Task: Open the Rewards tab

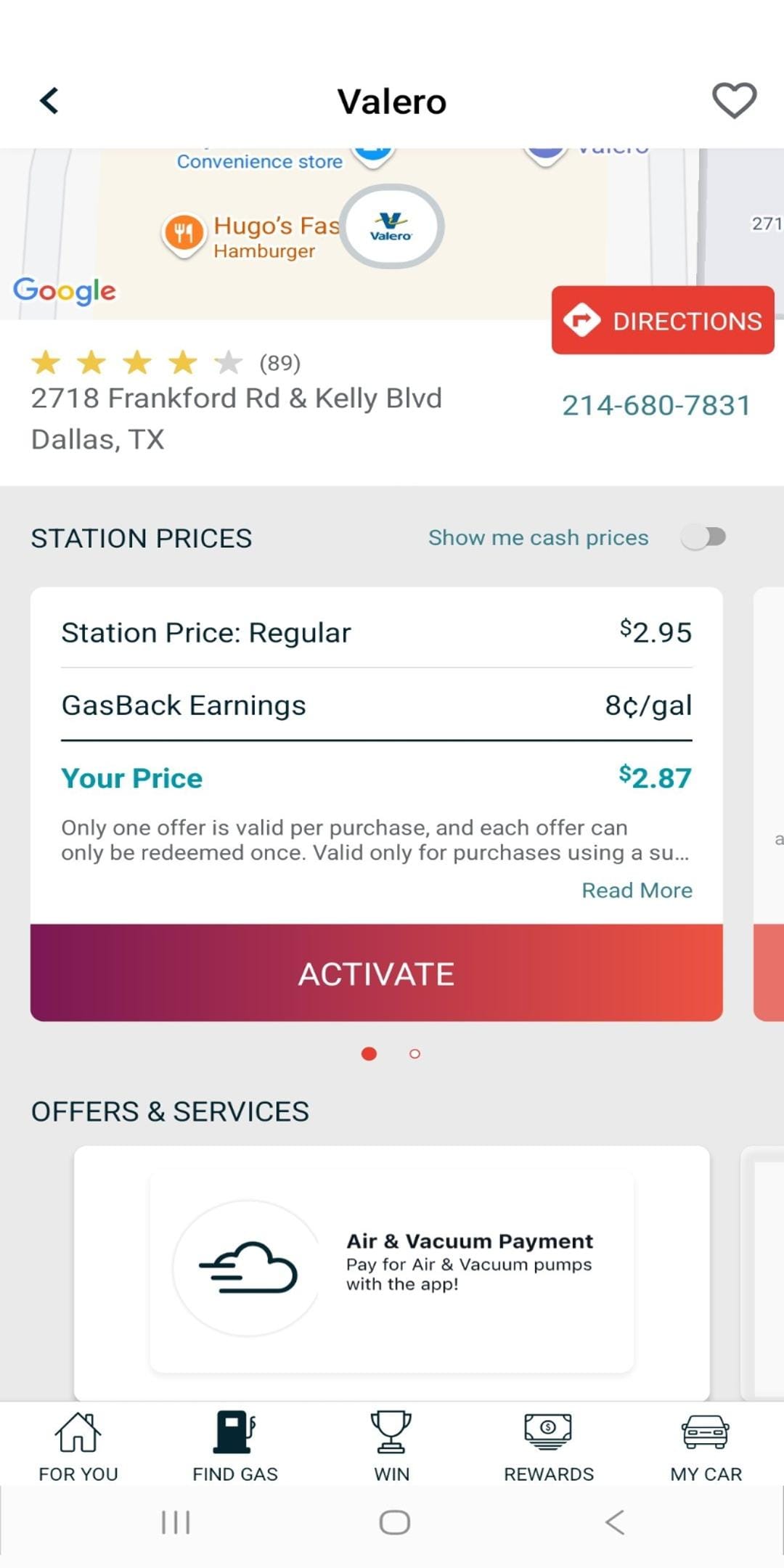Action: (x=549, y=1446)
